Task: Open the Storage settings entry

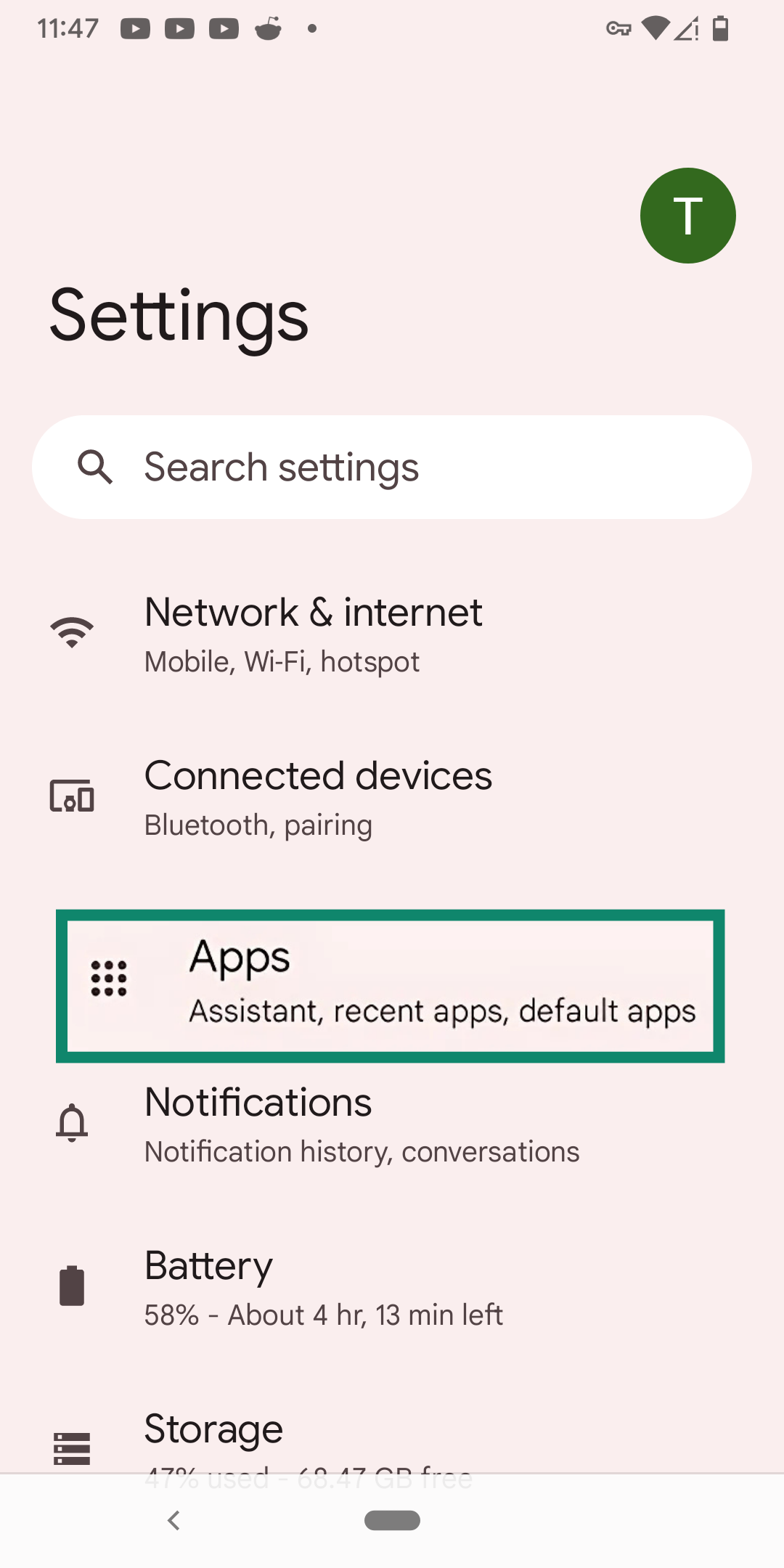Action: 392,1445
